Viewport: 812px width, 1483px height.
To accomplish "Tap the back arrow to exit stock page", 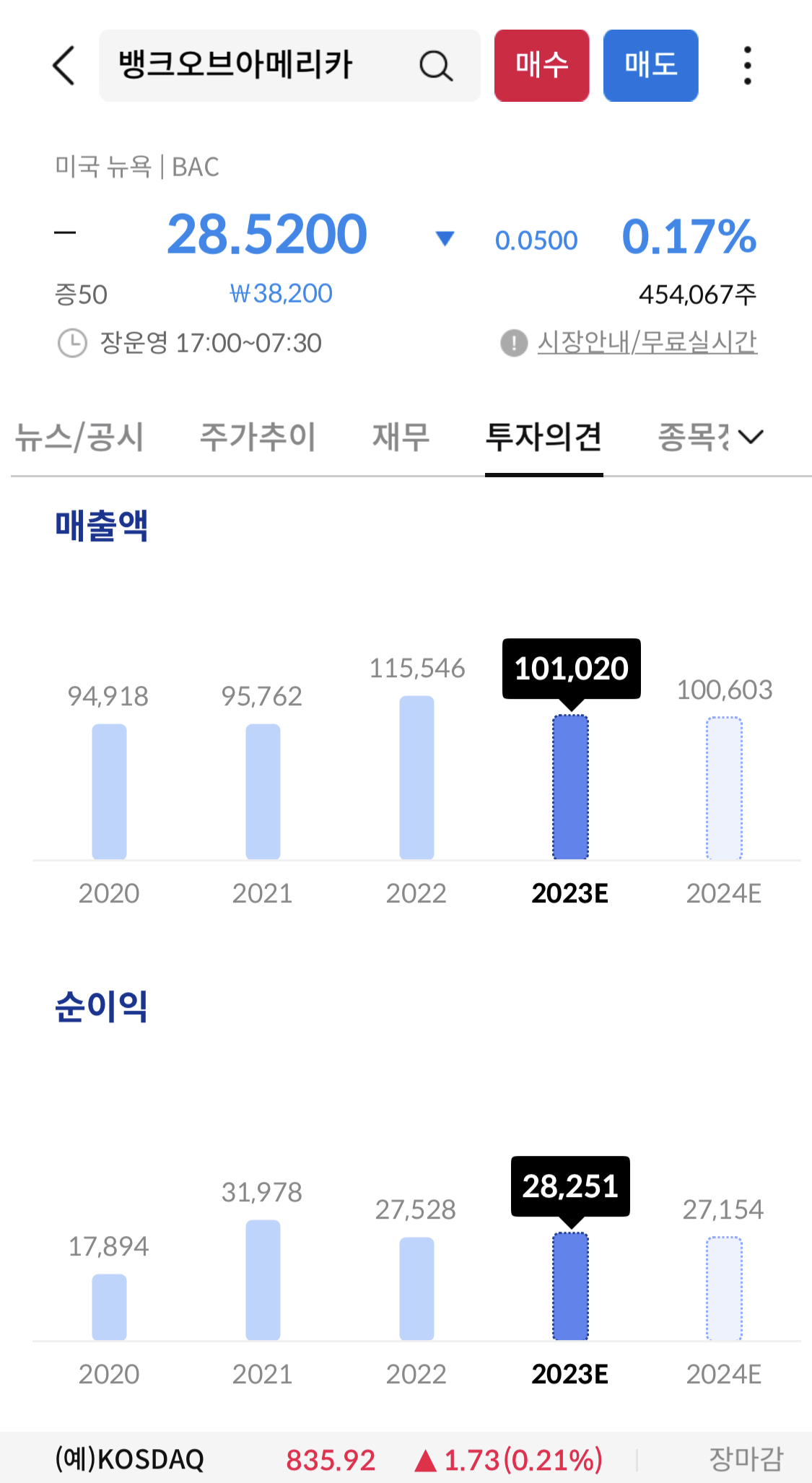I will point(64,65).
